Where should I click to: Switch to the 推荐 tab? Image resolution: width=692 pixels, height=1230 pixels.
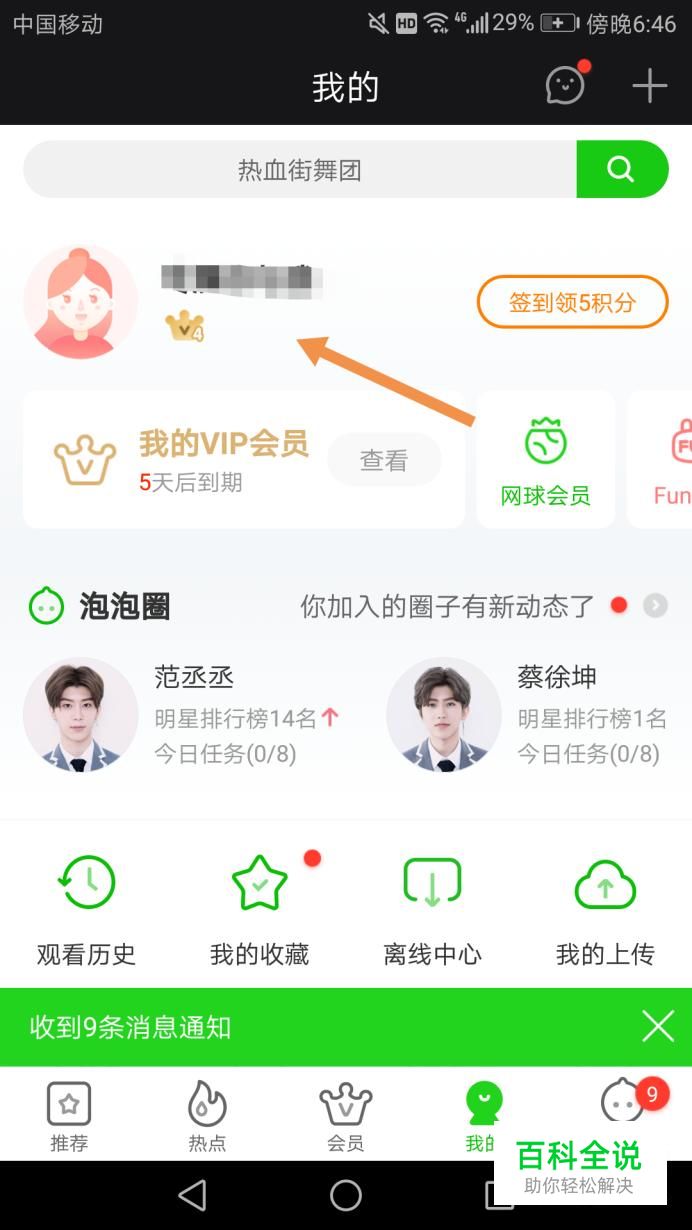[x=69, y=1116]
